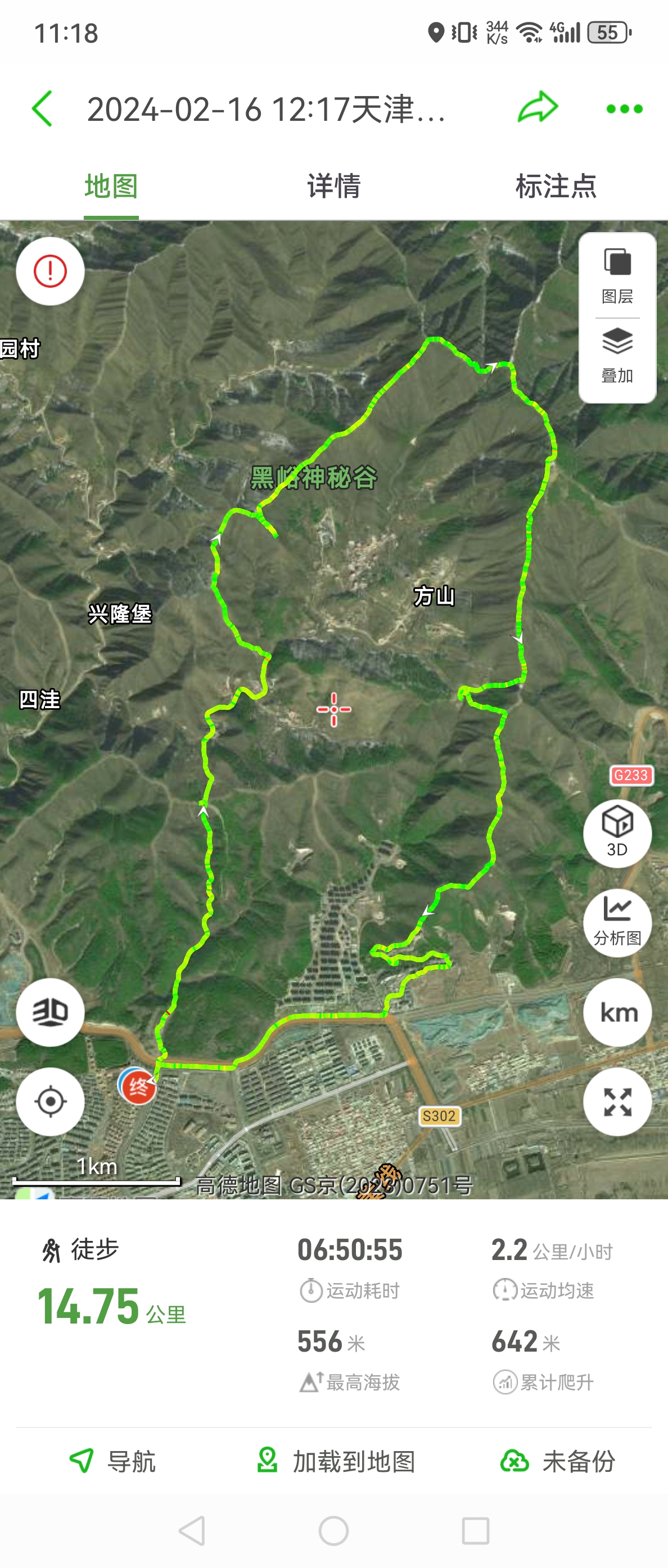Tap 未备份 to back up this track
668x1568 pixels.
557,1461
